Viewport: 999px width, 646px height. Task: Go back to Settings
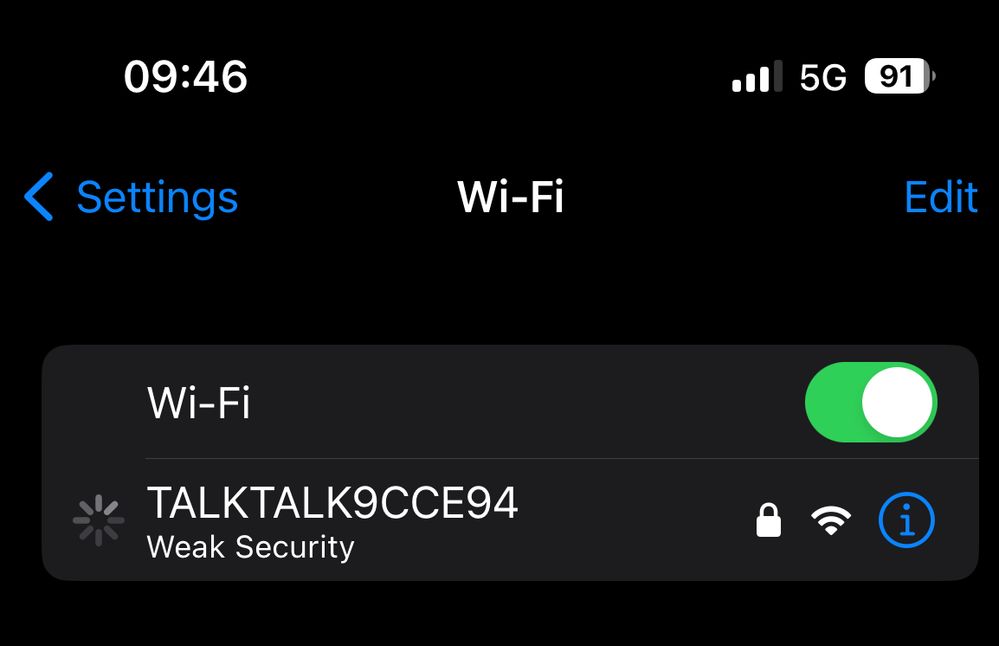[132, 197]
